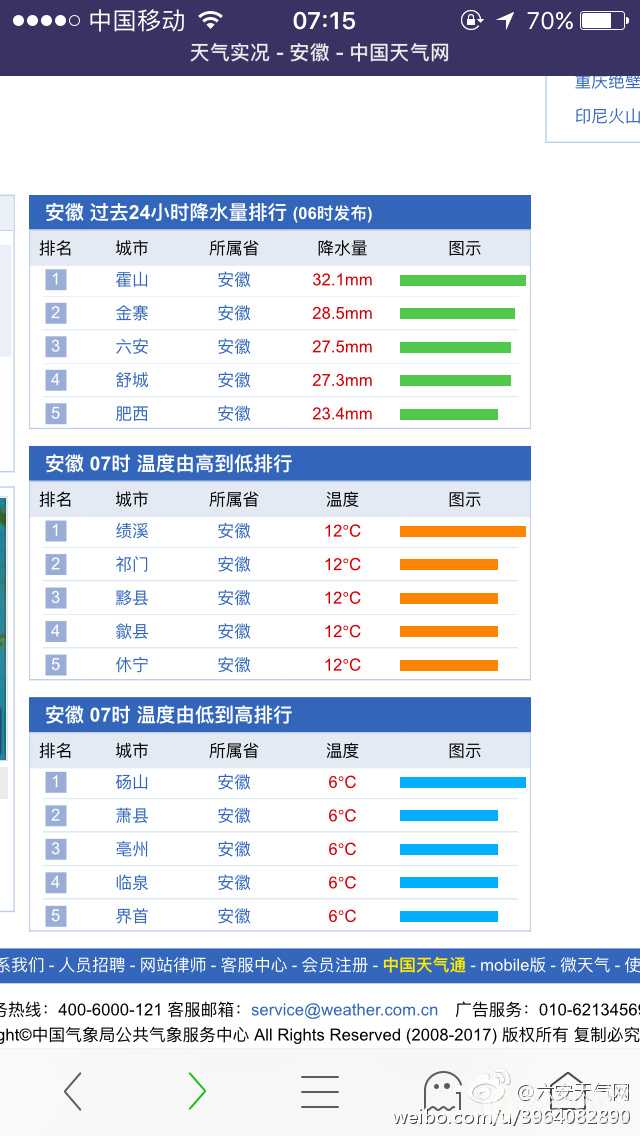The width and height of the screenshot is (640, 1136).
Task: Open the 金寨 city link
Action: click(x=132, y=313)
